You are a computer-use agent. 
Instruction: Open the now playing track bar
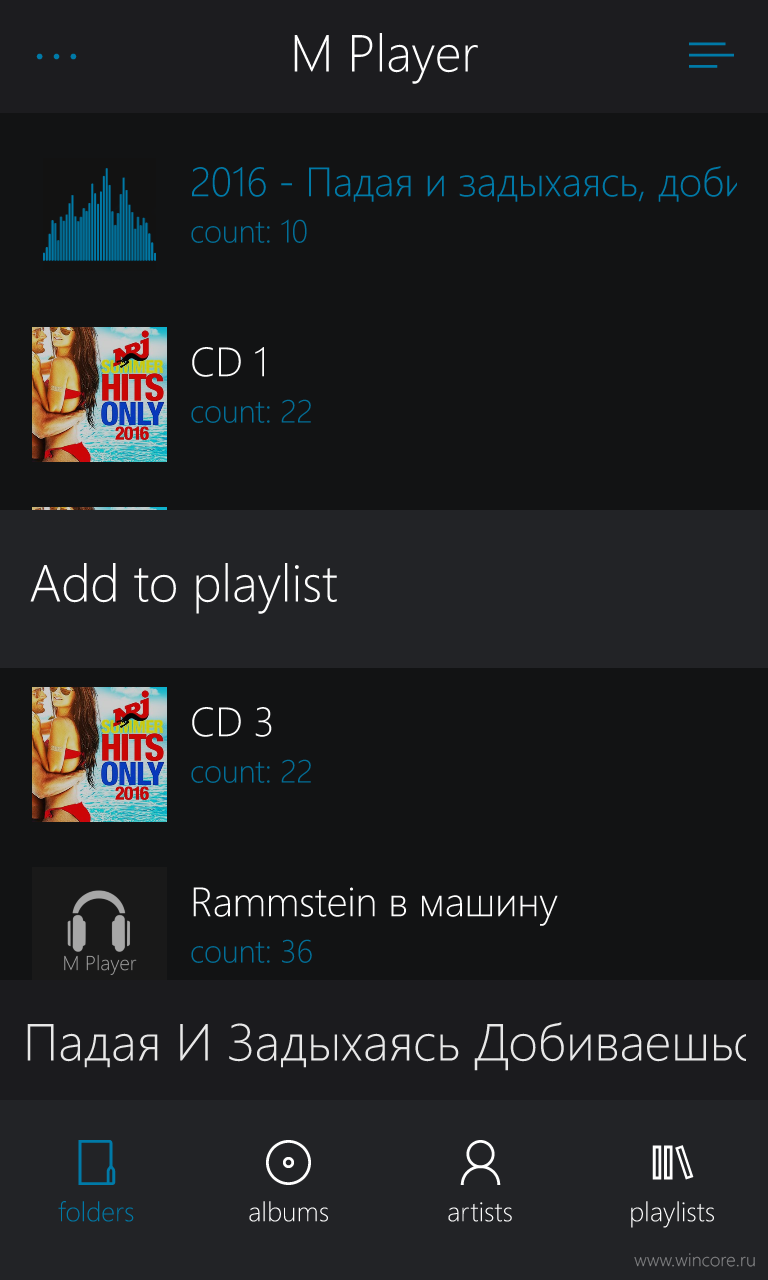coord(384,1042)
